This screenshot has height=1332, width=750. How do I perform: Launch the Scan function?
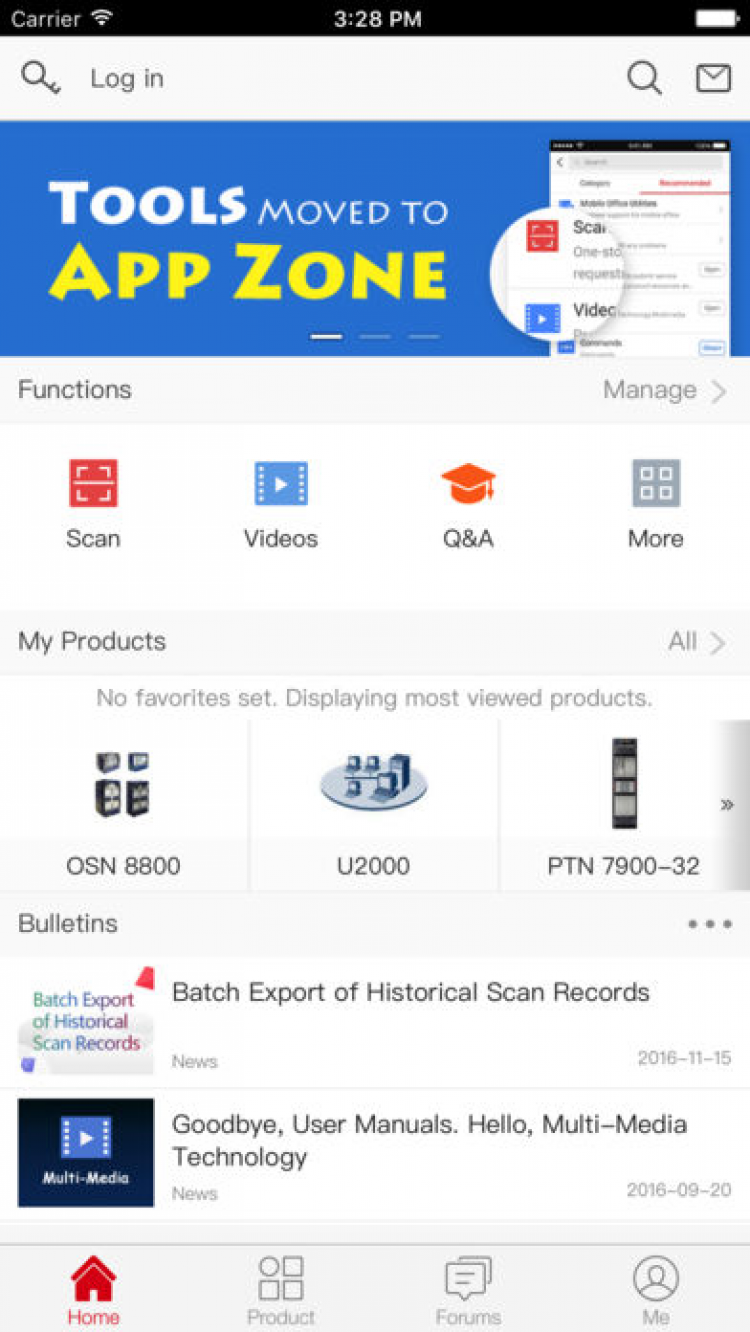click(x=93, y=505)
